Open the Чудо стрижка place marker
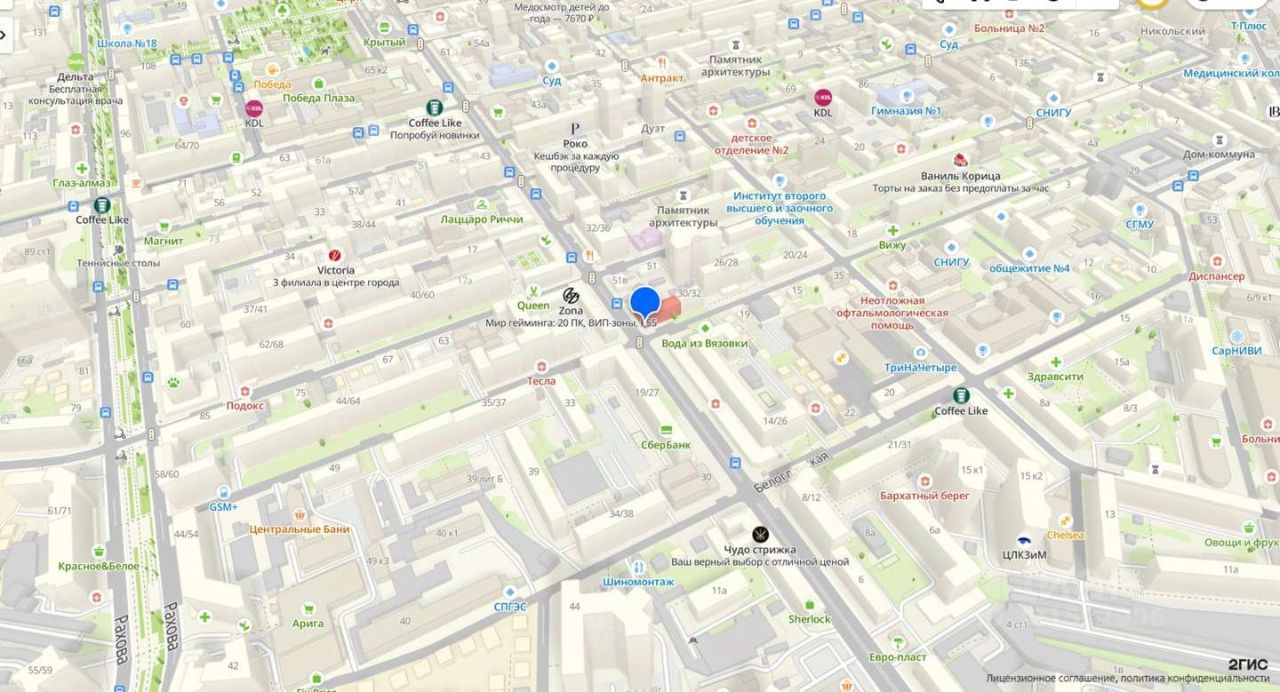This screenshot has width=1280, height=692. [760, 535]
